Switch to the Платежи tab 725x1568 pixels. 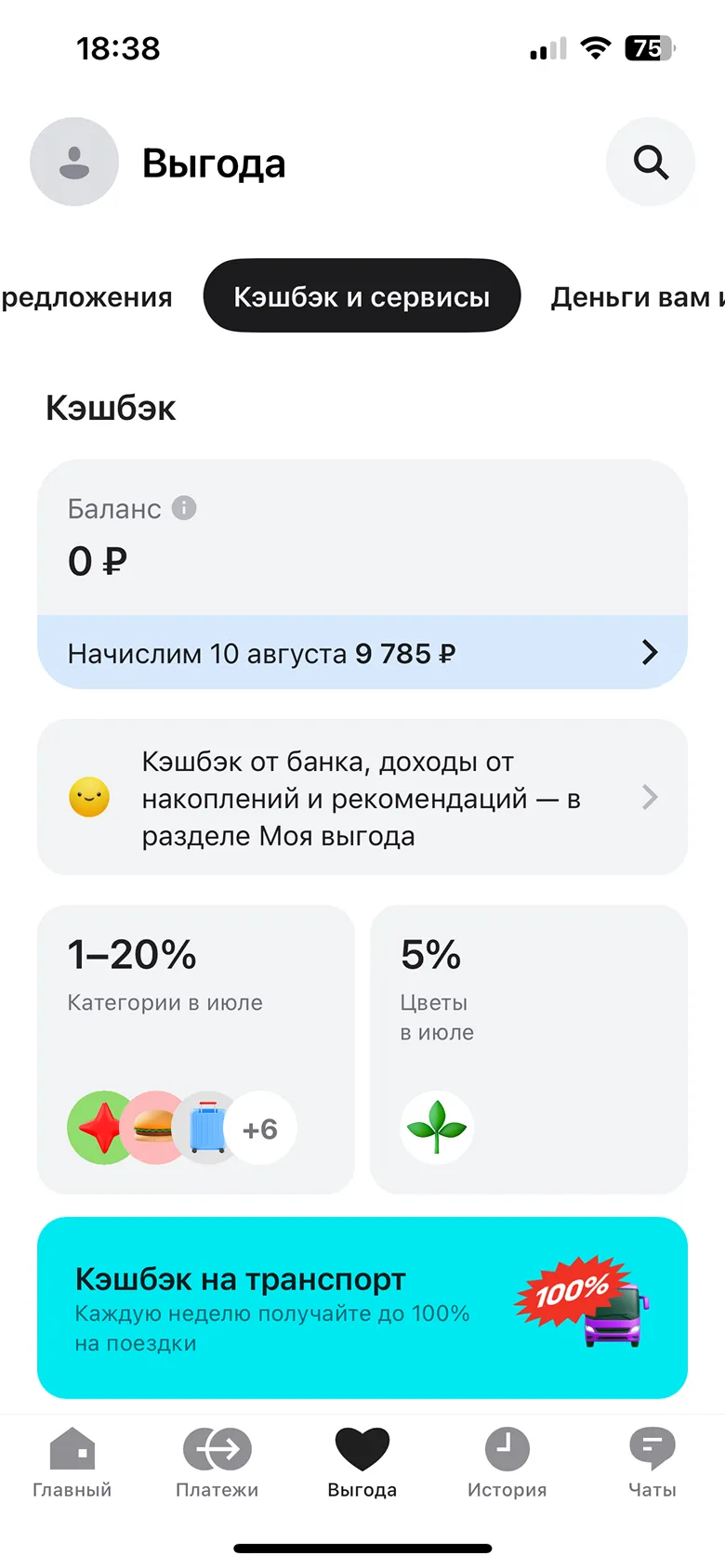click(217, 1463)
